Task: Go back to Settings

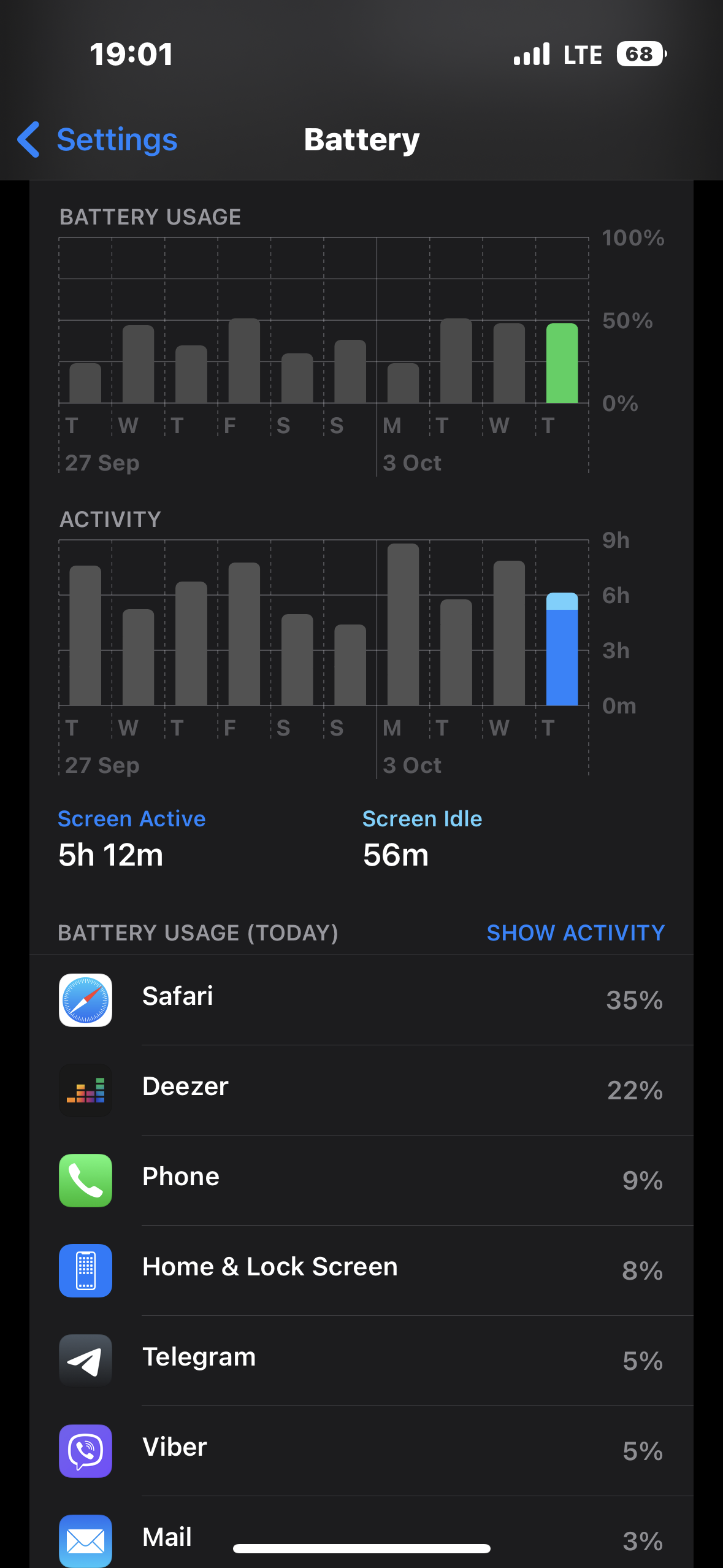Action: [98, 140]
